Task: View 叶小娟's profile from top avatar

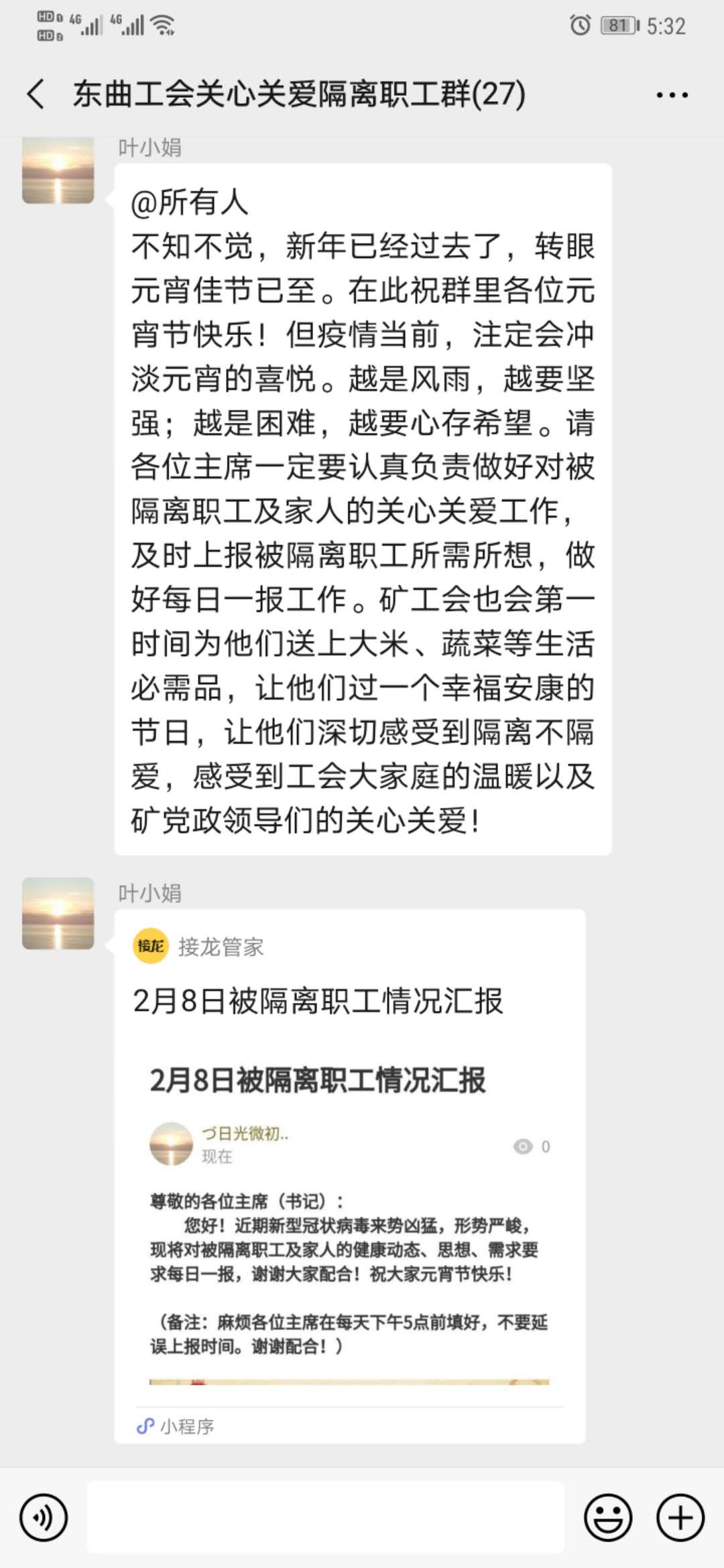Action: [x=58, y=170]
